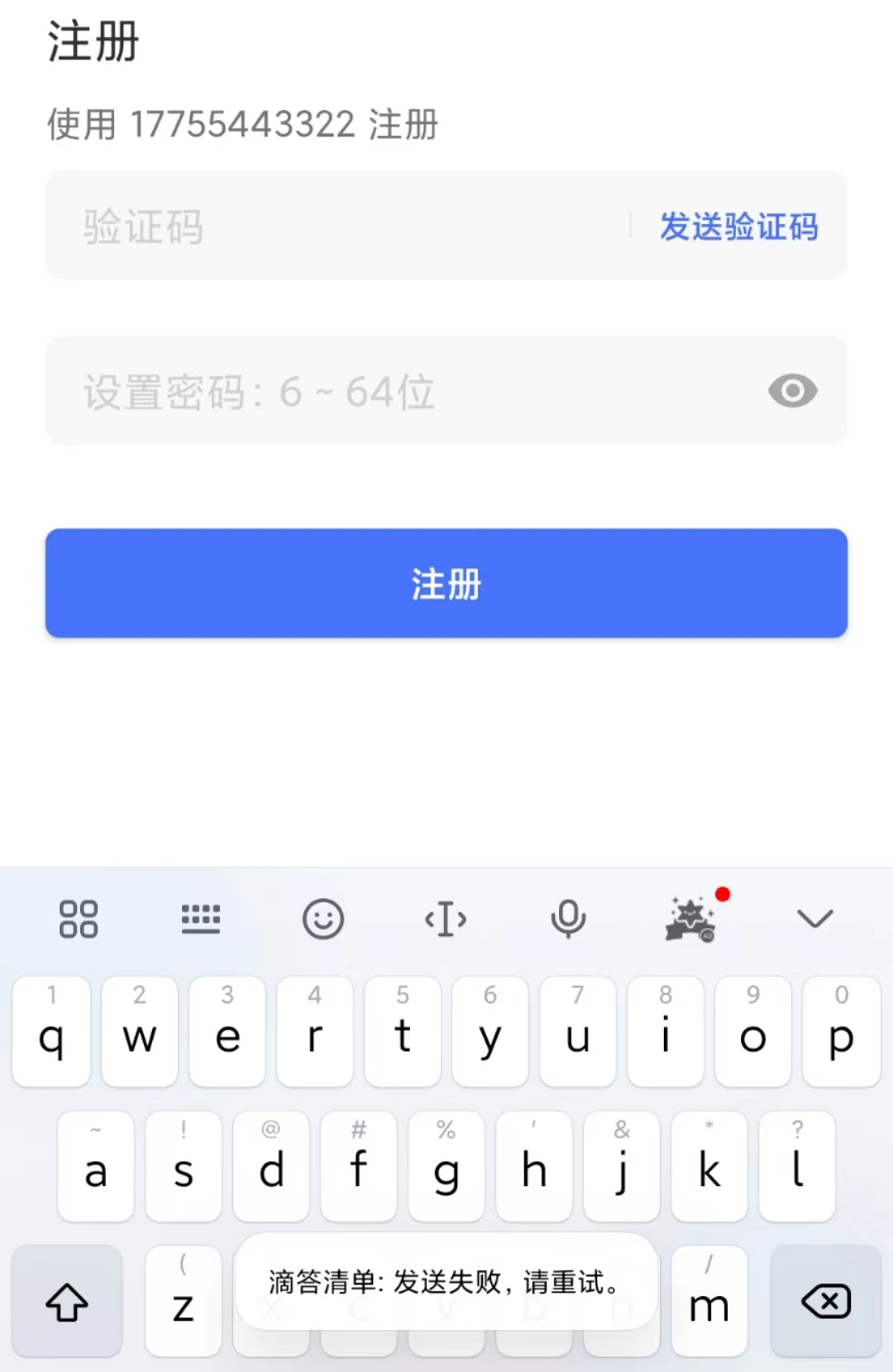Screen dimensions: 893x1372
Task: Send the verification code
Action: pyautogui.click(x=738, y=226)
